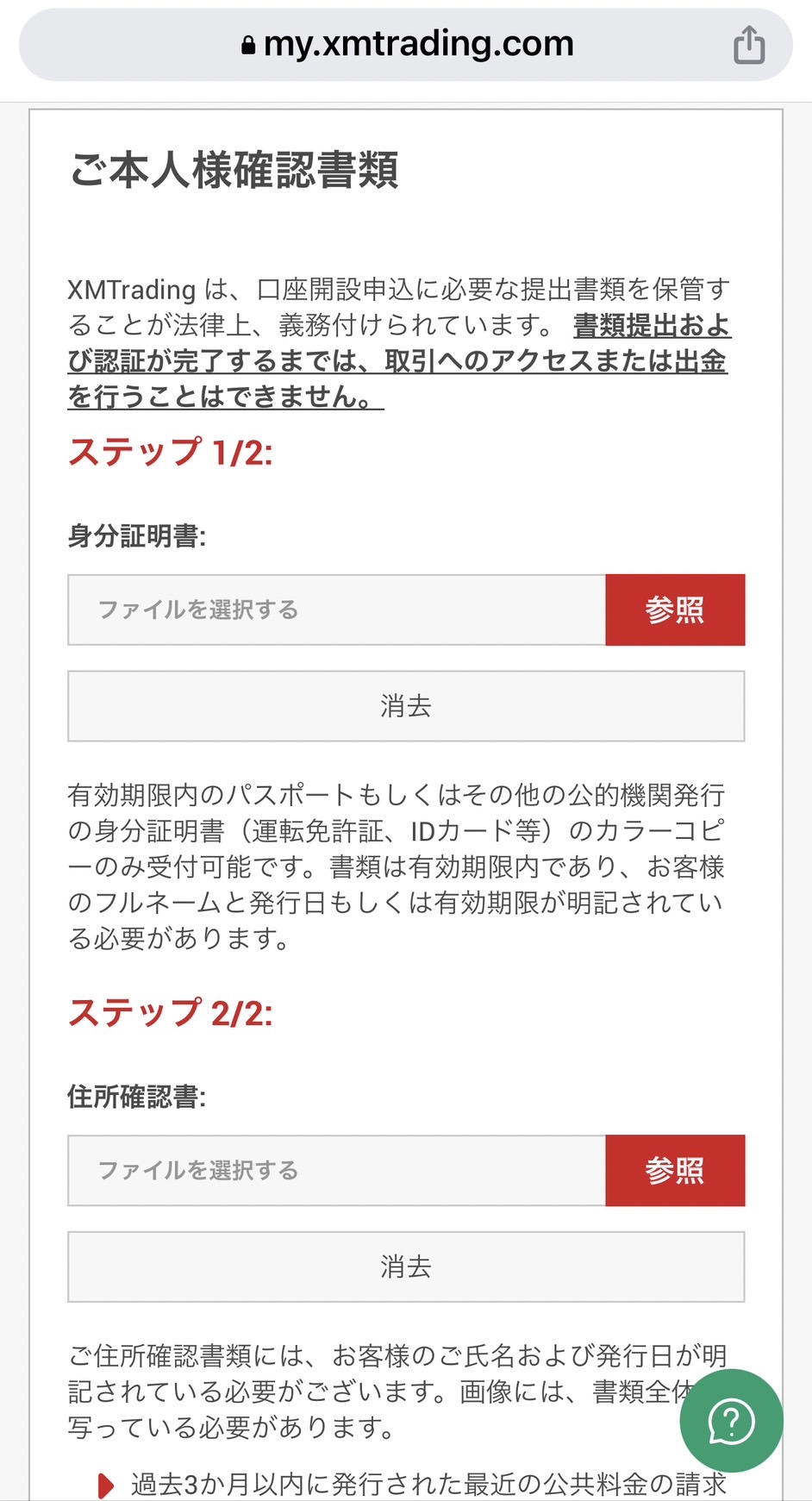Tap 参照 for the 住所確認書 upload
The image size is (812, 1501).
(675, 1170)
